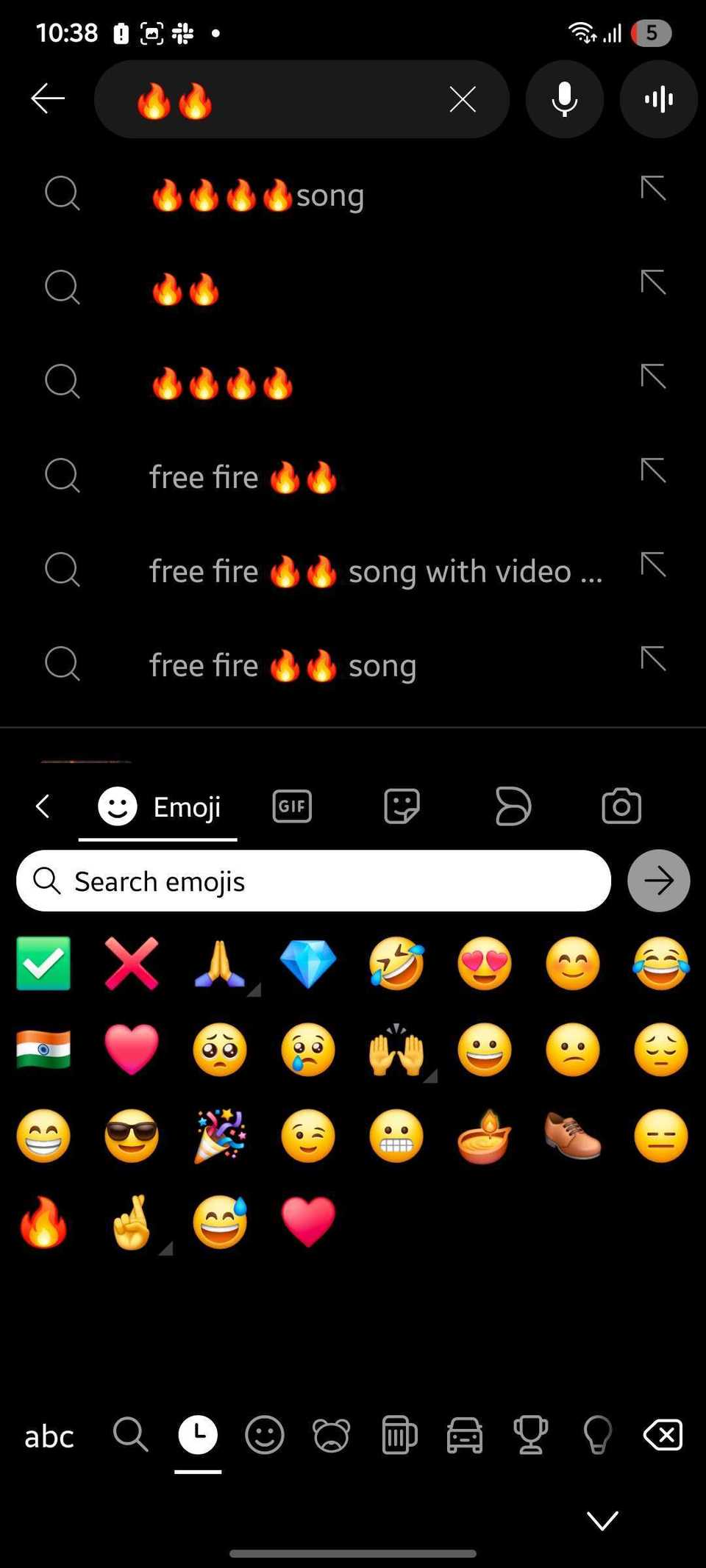Tap the fire emoji in the grid
706x1568 pixels.
(x=43, y=1221)
